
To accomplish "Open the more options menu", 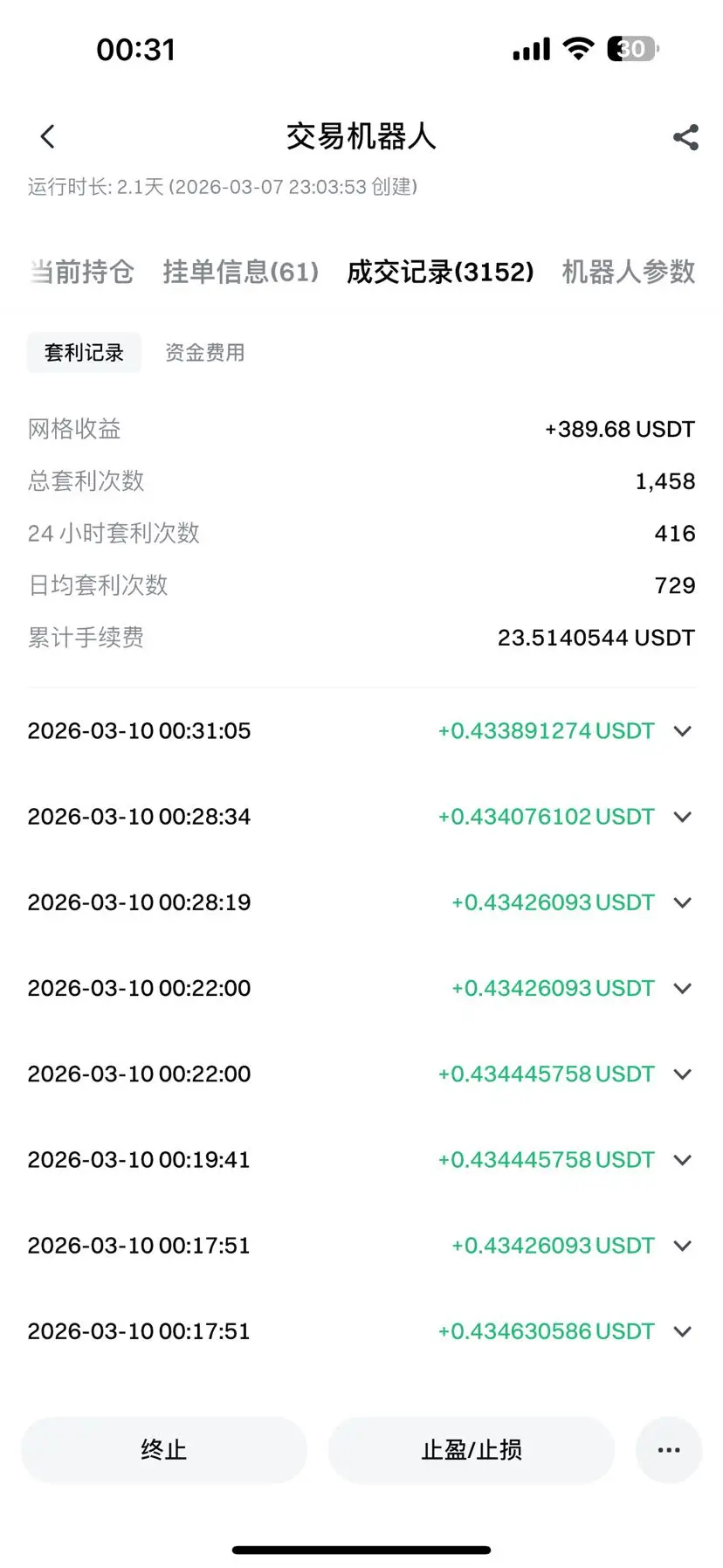I will 669,1450.
